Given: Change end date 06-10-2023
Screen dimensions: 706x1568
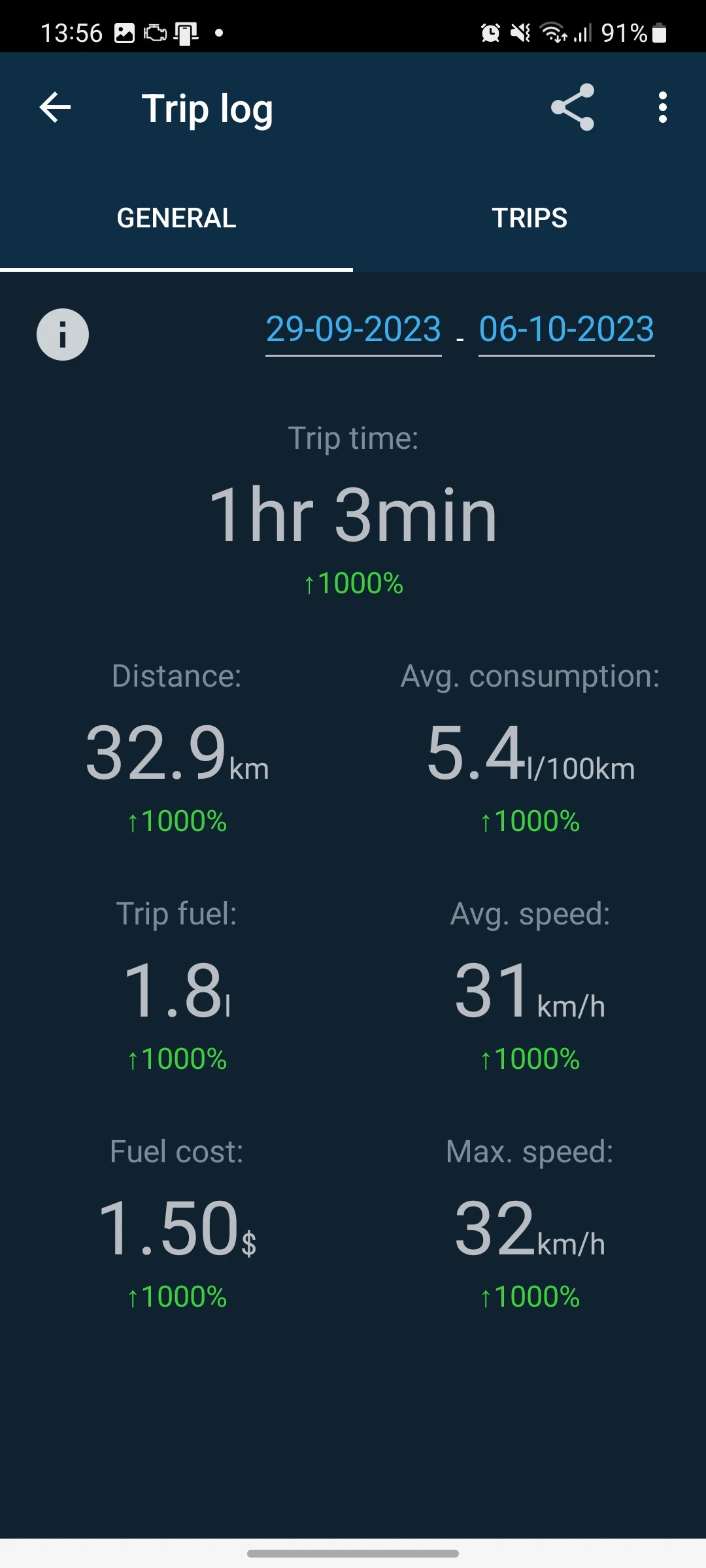Looking at the screenshot, I should tap(567, 330).
